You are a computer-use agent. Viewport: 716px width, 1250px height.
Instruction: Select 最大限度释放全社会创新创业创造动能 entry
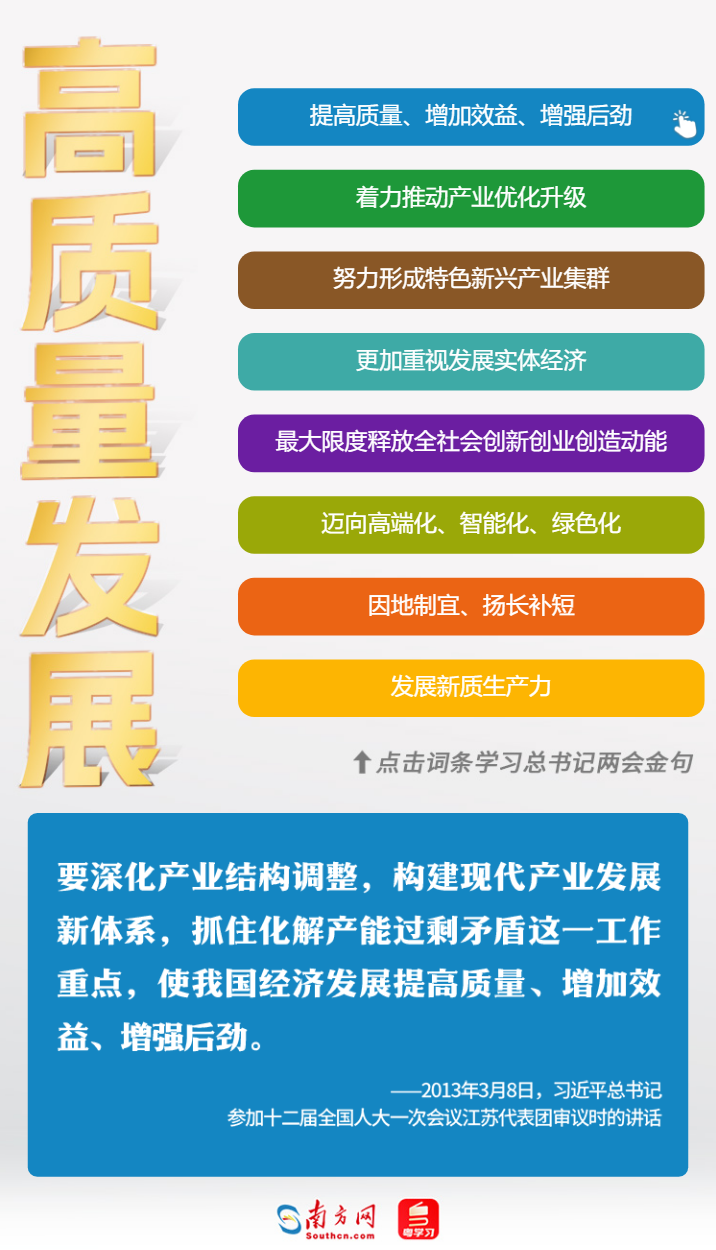[x=470, y=443]
